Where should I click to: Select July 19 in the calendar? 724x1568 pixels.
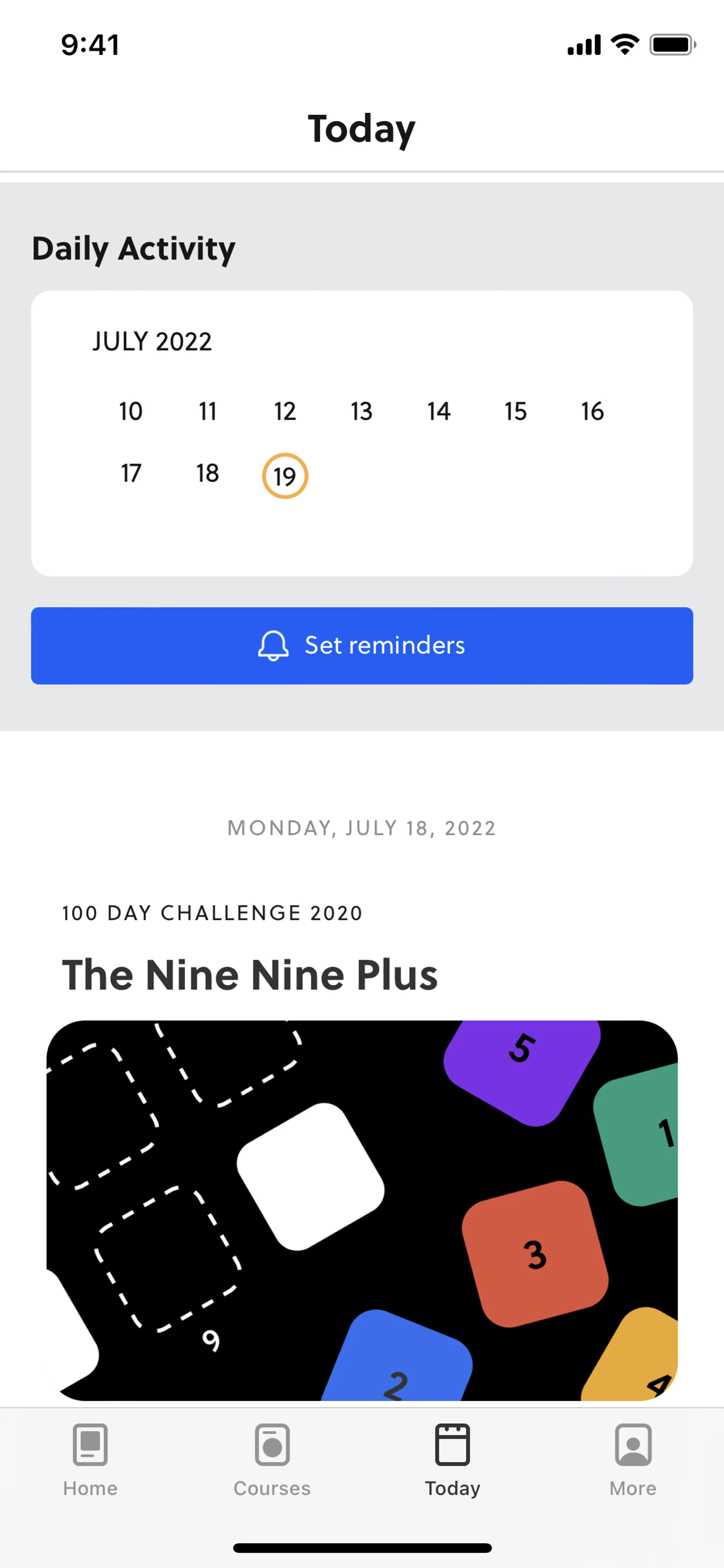coord(285,476)
